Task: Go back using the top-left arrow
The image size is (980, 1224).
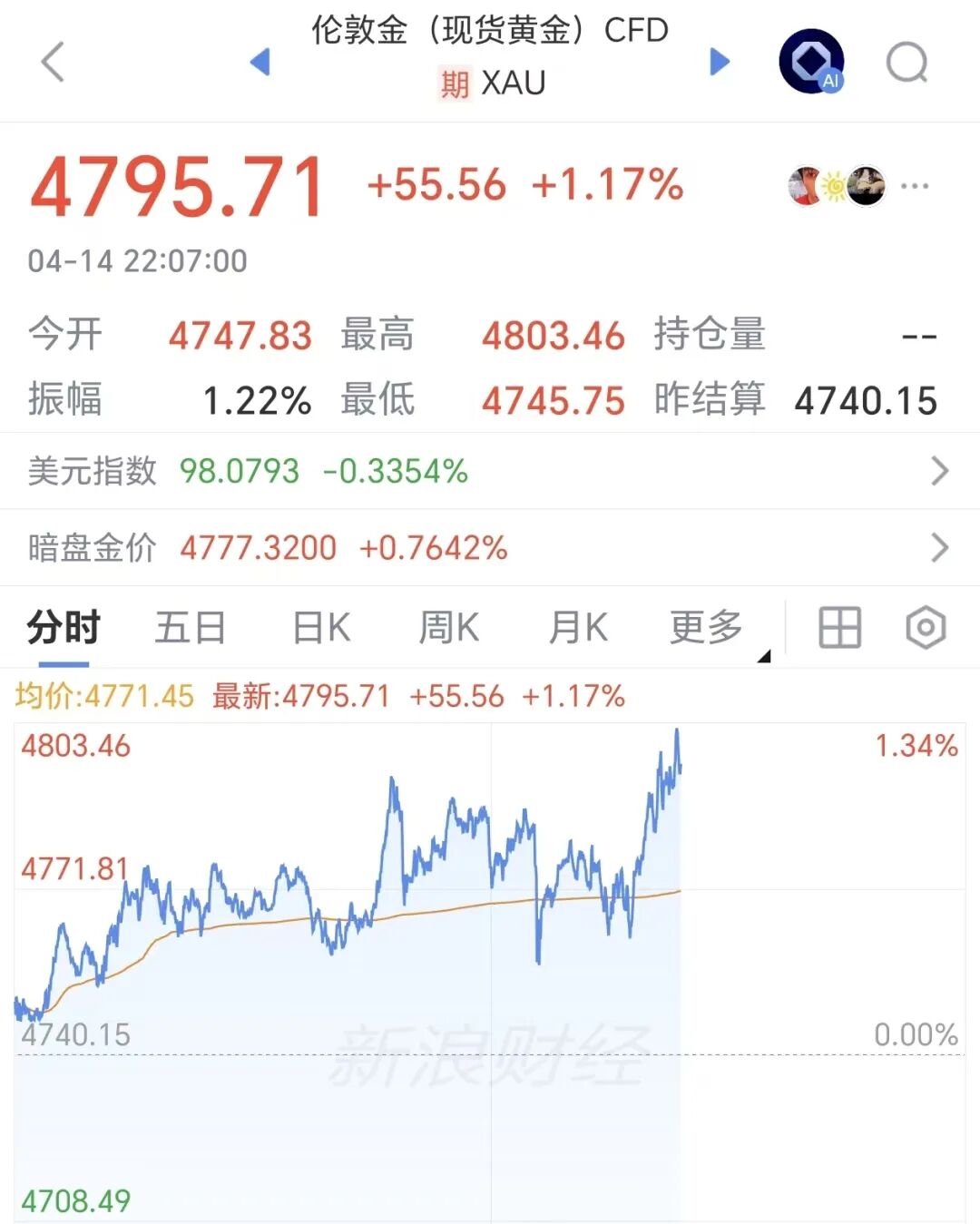Action: (53, 62)
